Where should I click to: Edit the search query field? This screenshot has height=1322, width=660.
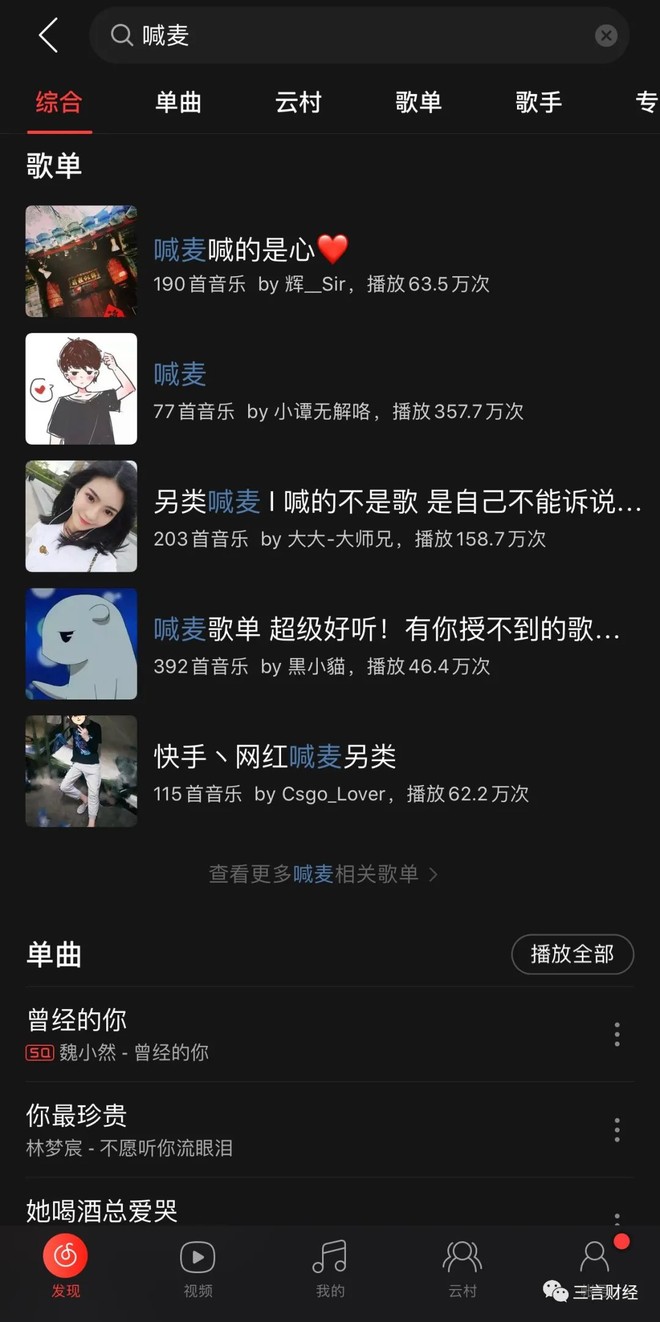[x=350, y=36]
